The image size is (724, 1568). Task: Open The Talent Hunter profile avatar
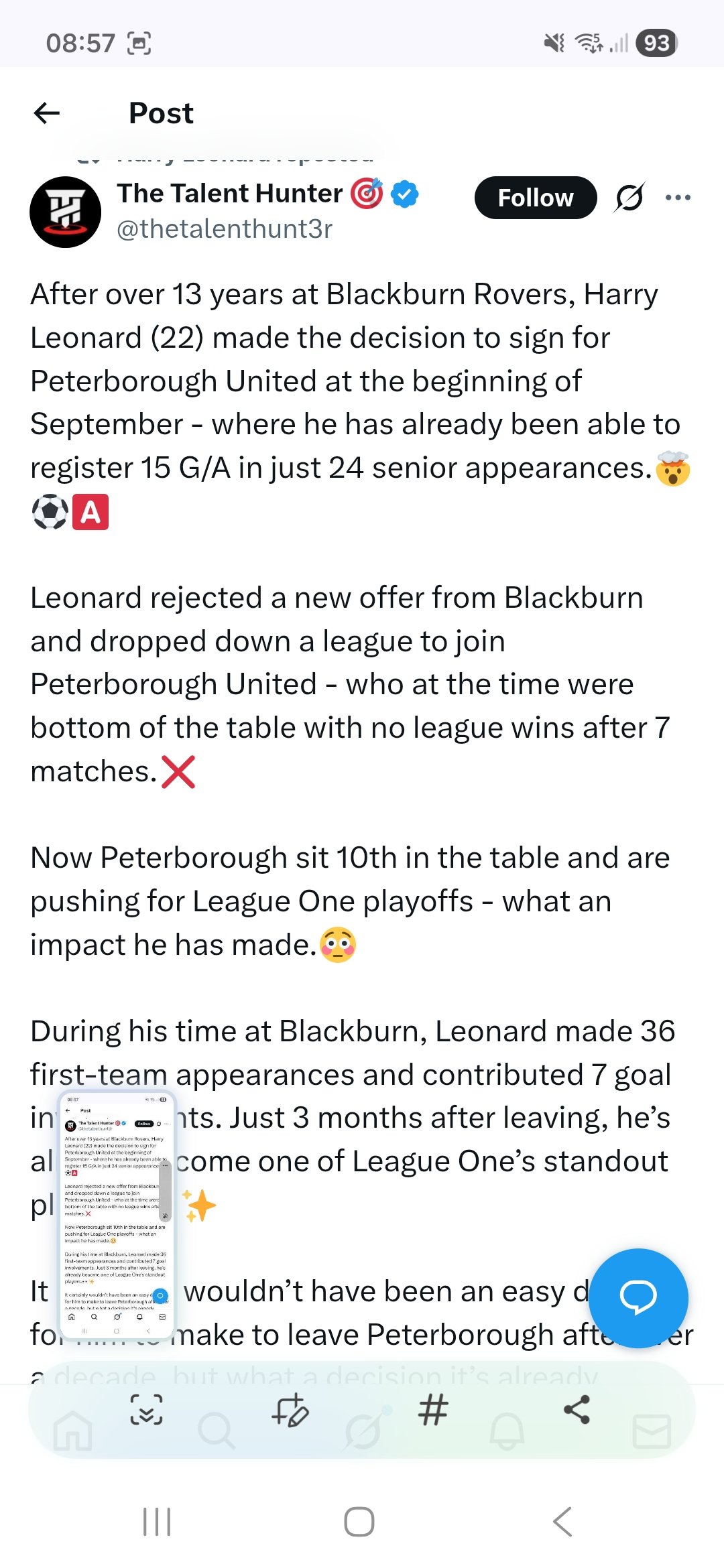(x=65, y=212)
